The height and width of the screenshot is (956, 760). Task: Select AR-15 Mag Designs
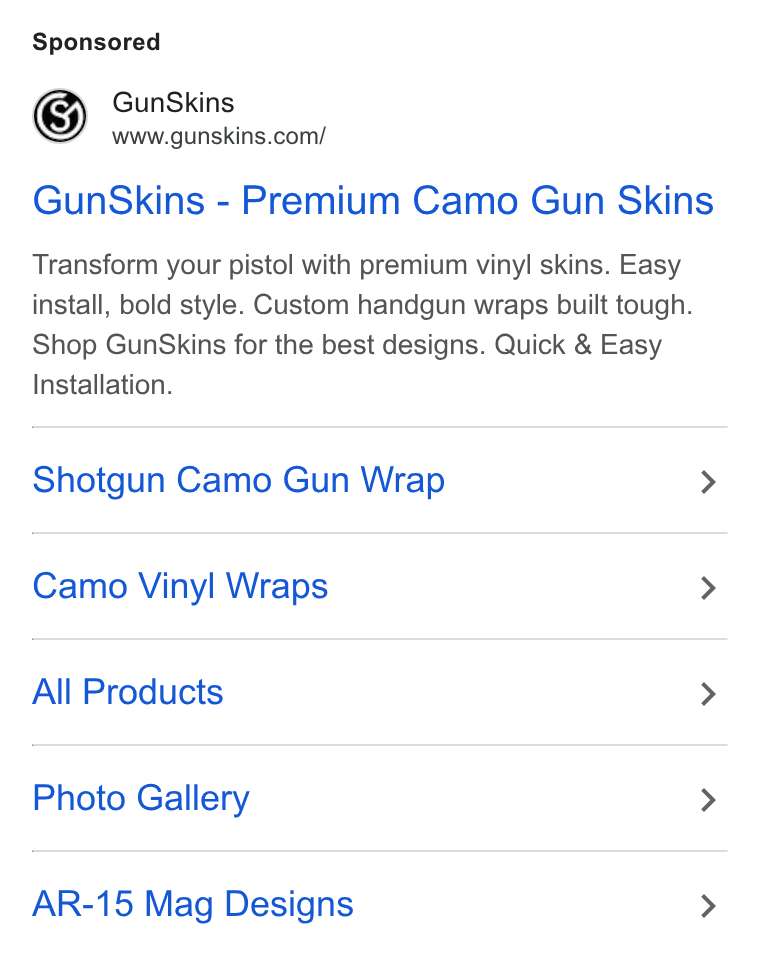[x=379, y=904]
